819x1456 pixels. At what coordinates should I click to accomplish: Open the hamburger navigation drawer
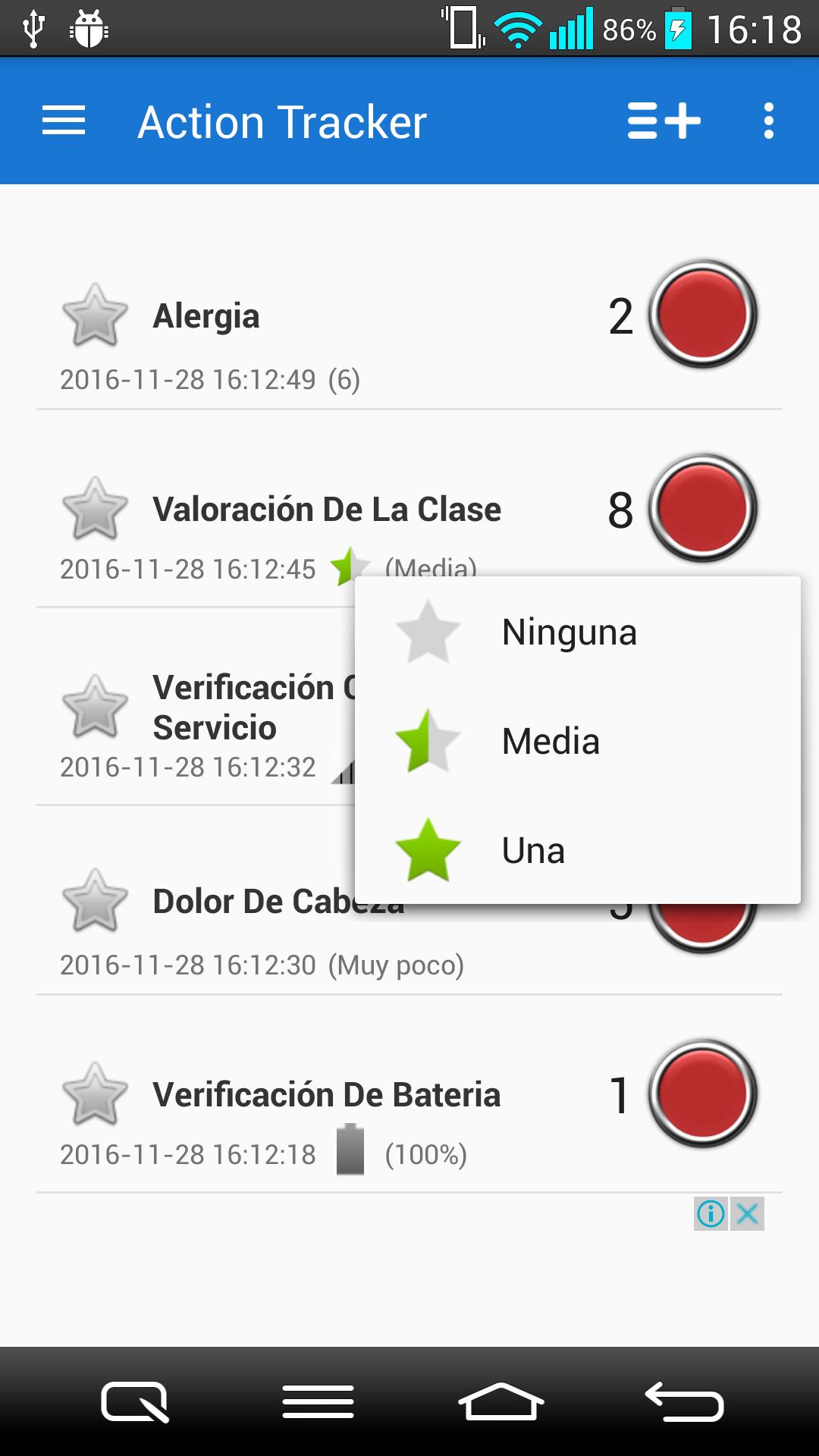(x=64, y=121)
